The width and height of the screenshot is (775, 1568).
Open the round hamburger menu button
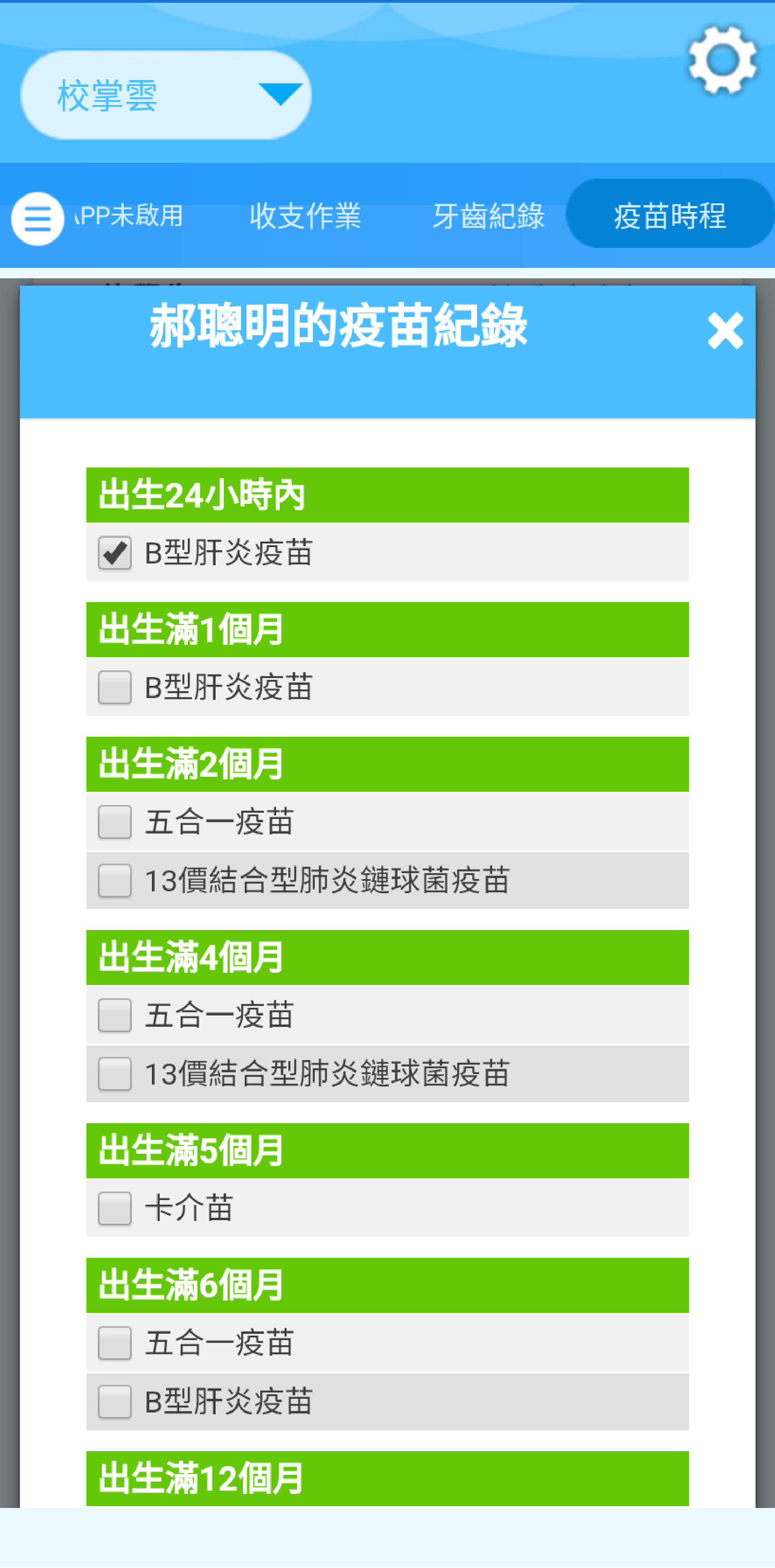[x=38, y=219]
